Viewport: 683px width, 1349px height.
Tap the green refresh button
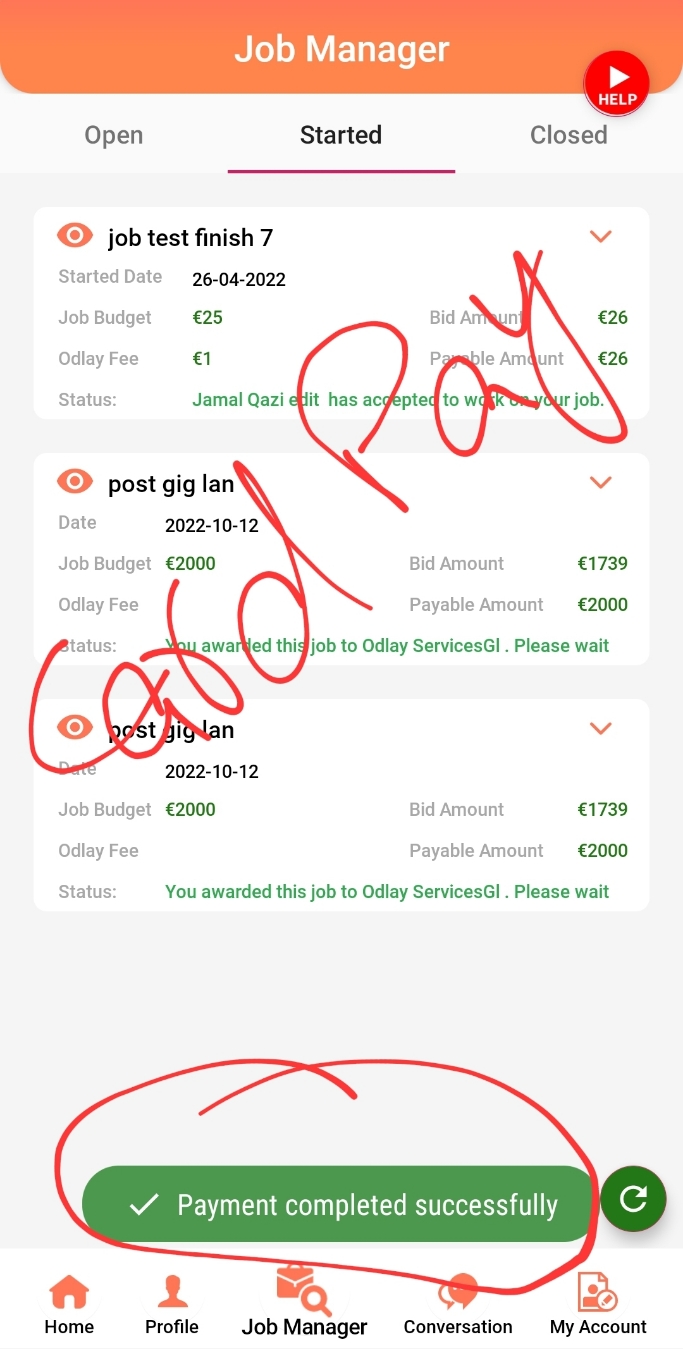click(x=633, y=1198)
